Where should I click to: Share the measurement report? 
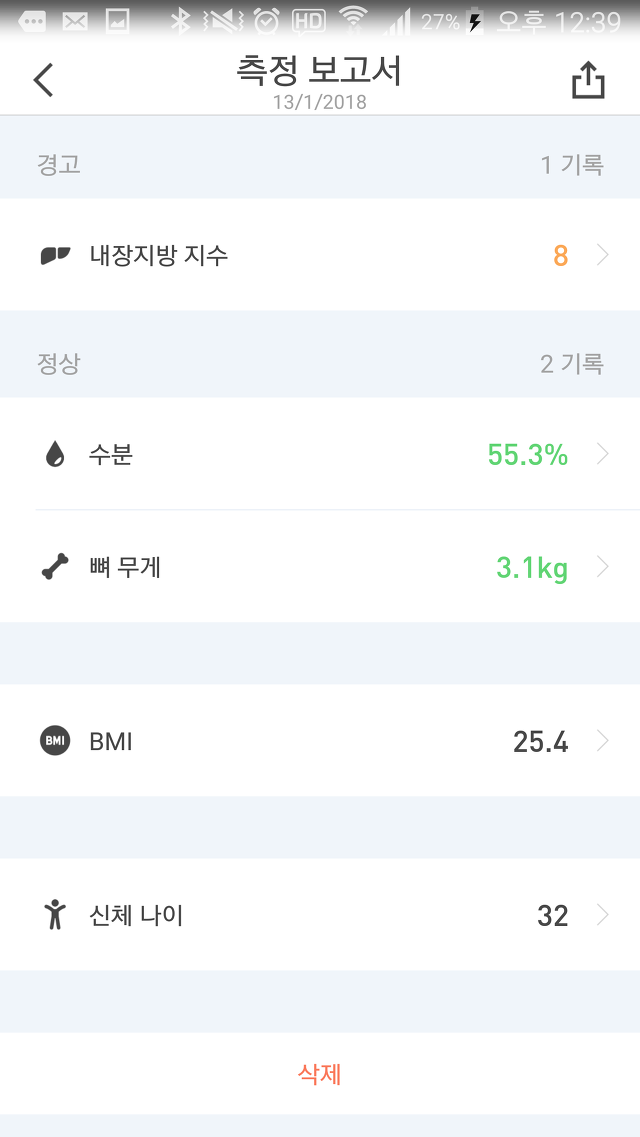(588, 80)
